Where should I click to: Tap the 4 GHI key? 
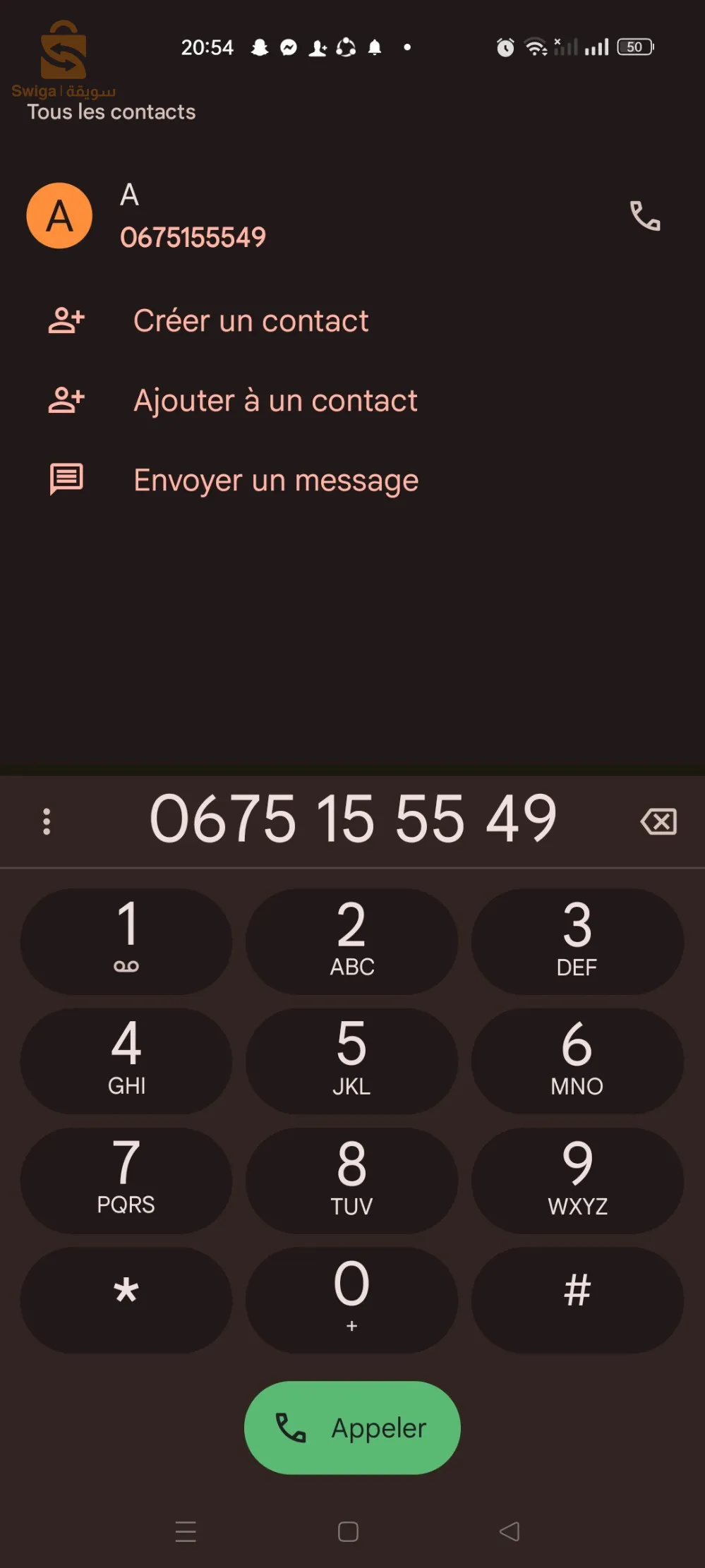click(126, 1061)
